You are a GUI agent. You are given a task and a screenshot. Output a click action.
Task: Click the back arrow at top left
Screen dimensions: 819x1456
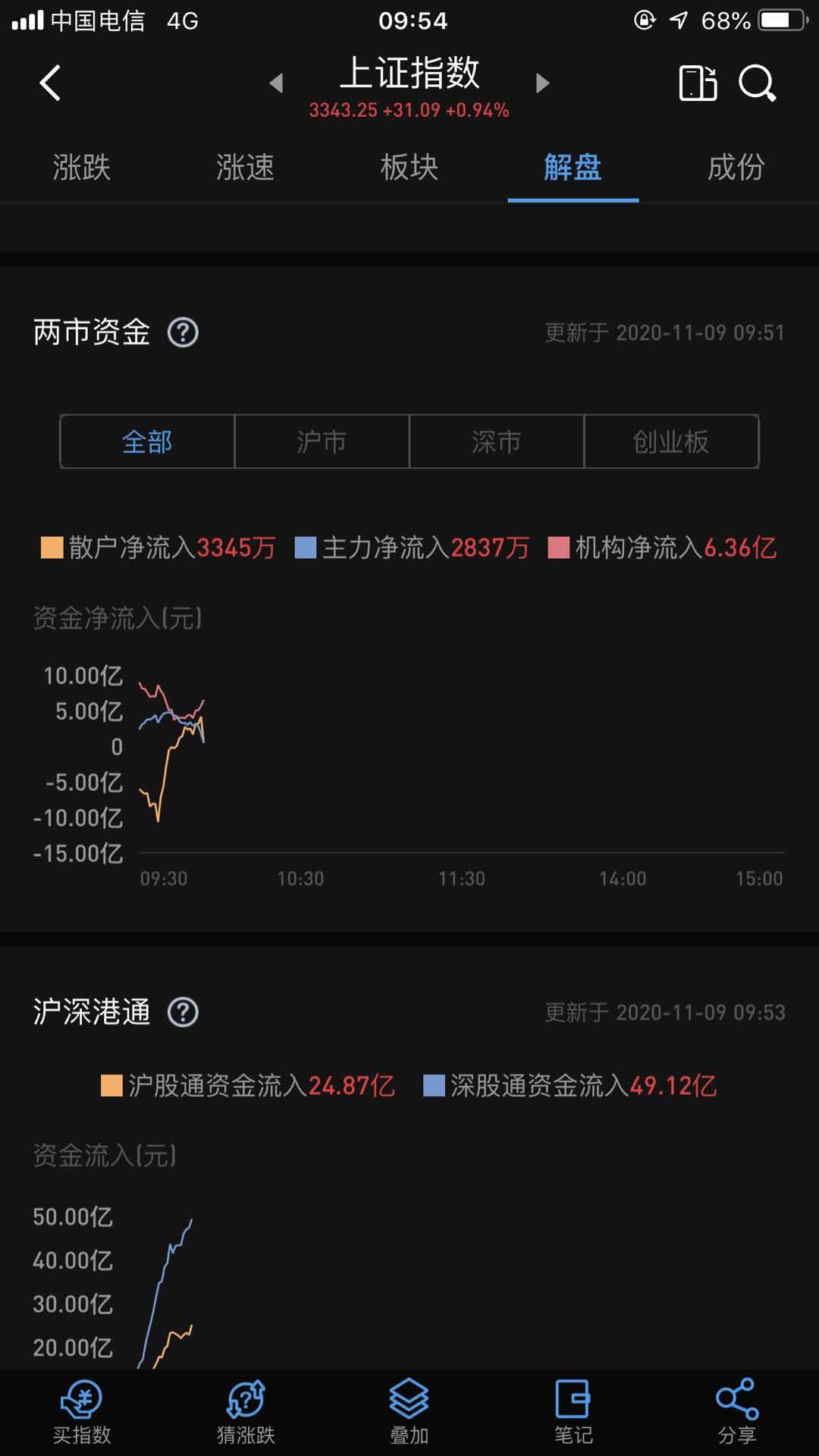click(x=50, y=83)
